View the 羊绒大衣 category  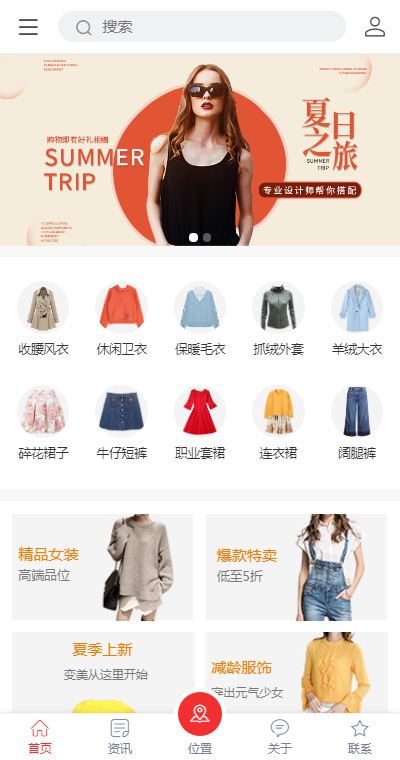[357, 319]
